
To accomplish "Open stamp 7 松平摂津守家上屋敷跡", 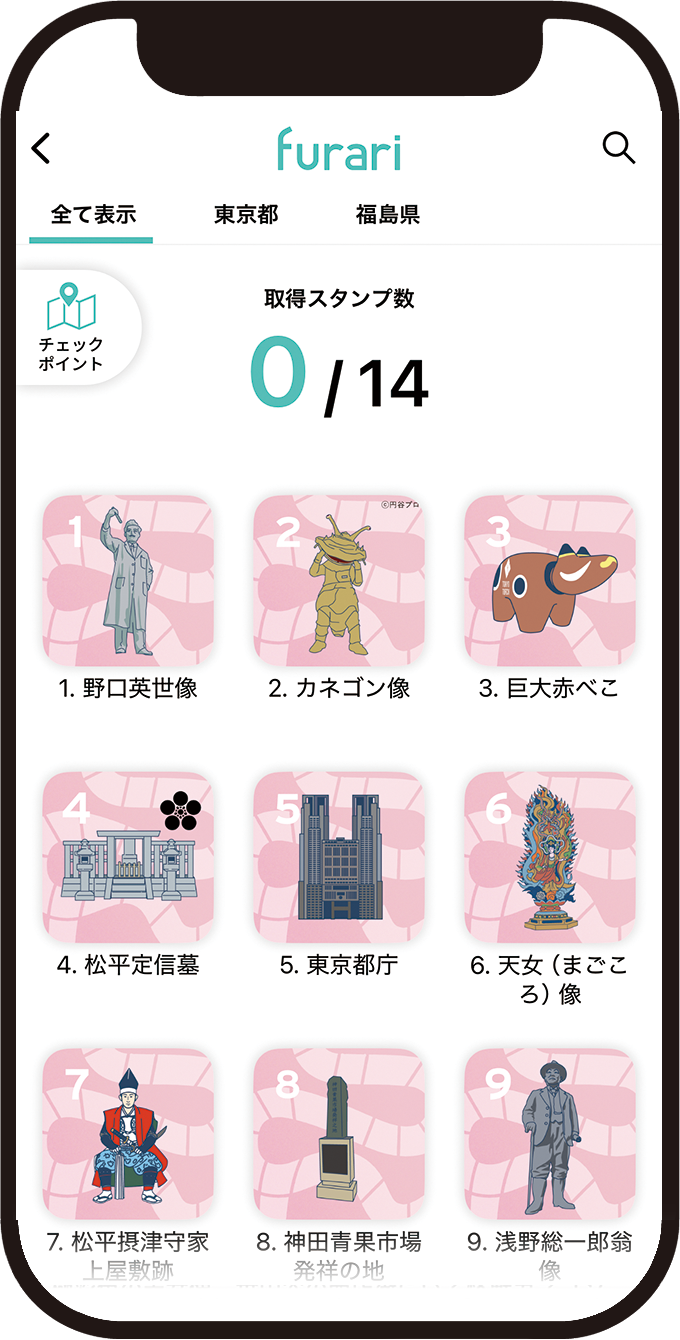I will click(x=128, y=1134).
